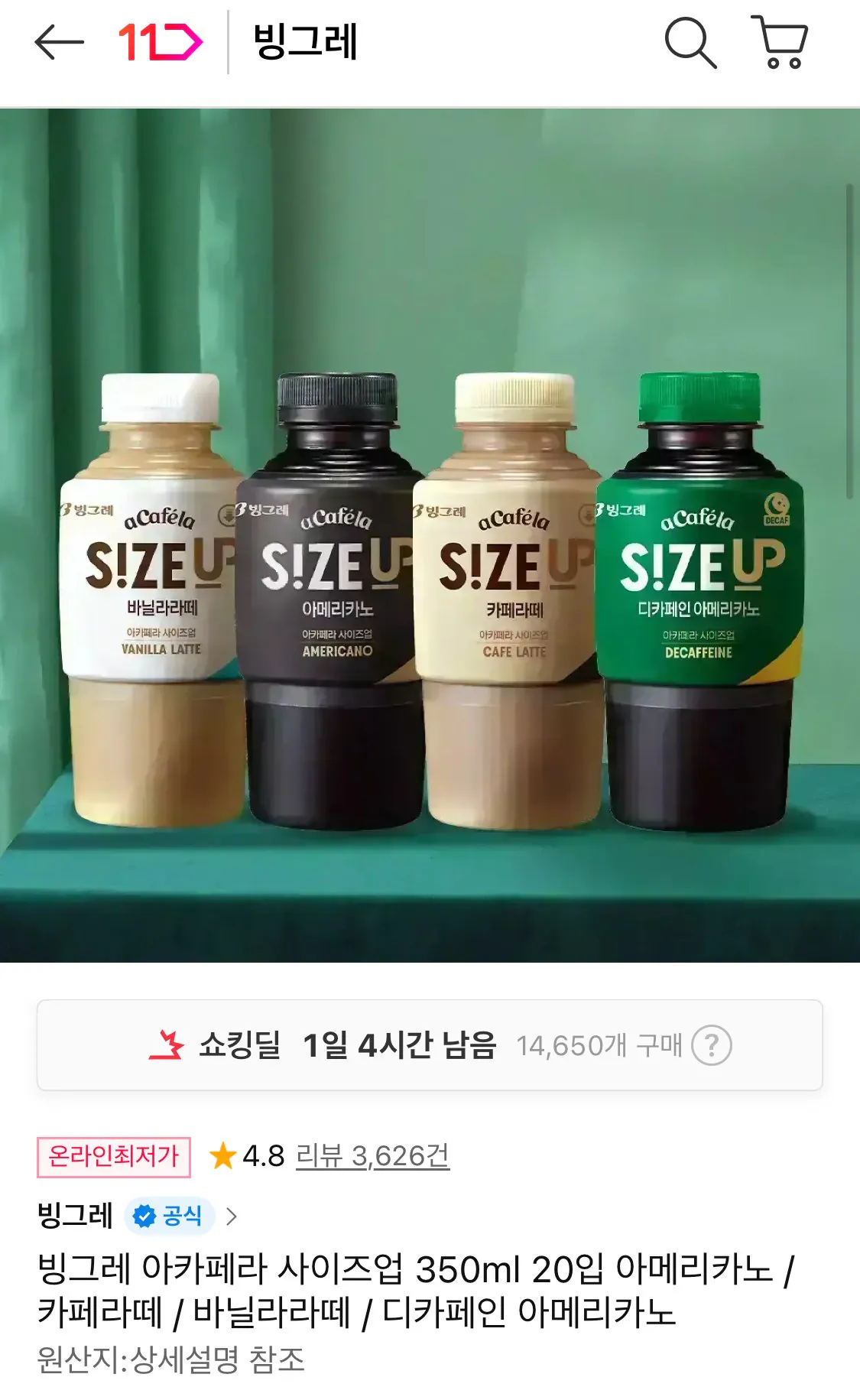Open the Binggrae coffee product image
This screenshot has height=1400, width=860.
tap(430, 535)
